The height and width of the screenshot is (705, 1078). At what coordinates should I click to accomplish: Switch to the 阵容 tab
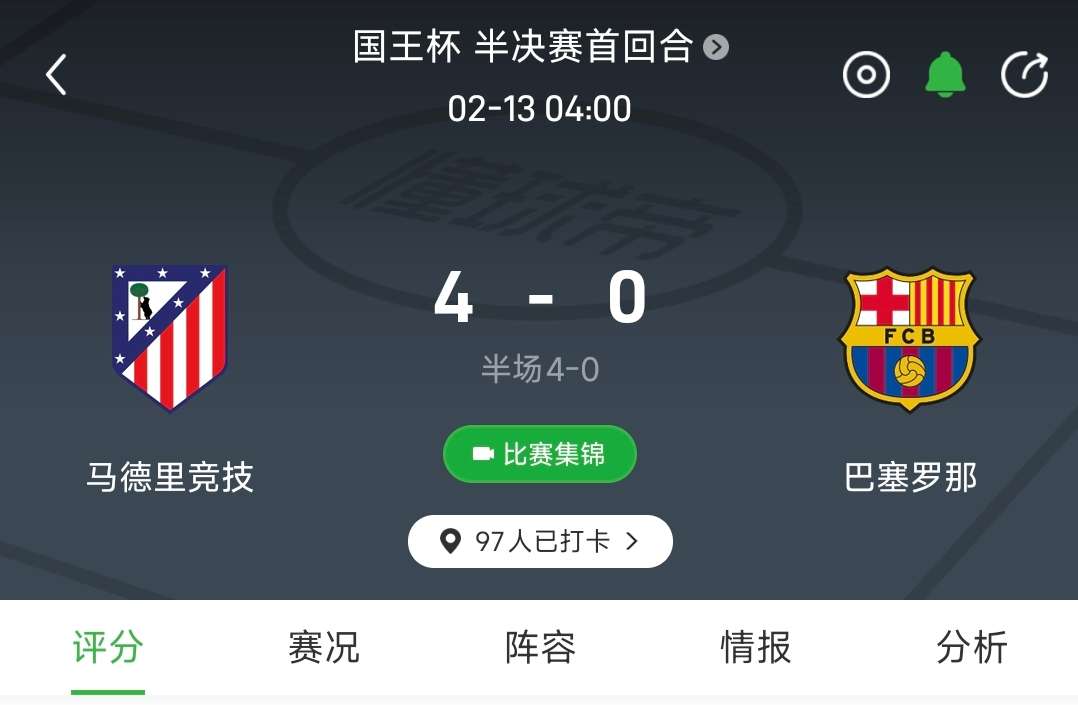[x=540, y=648]
